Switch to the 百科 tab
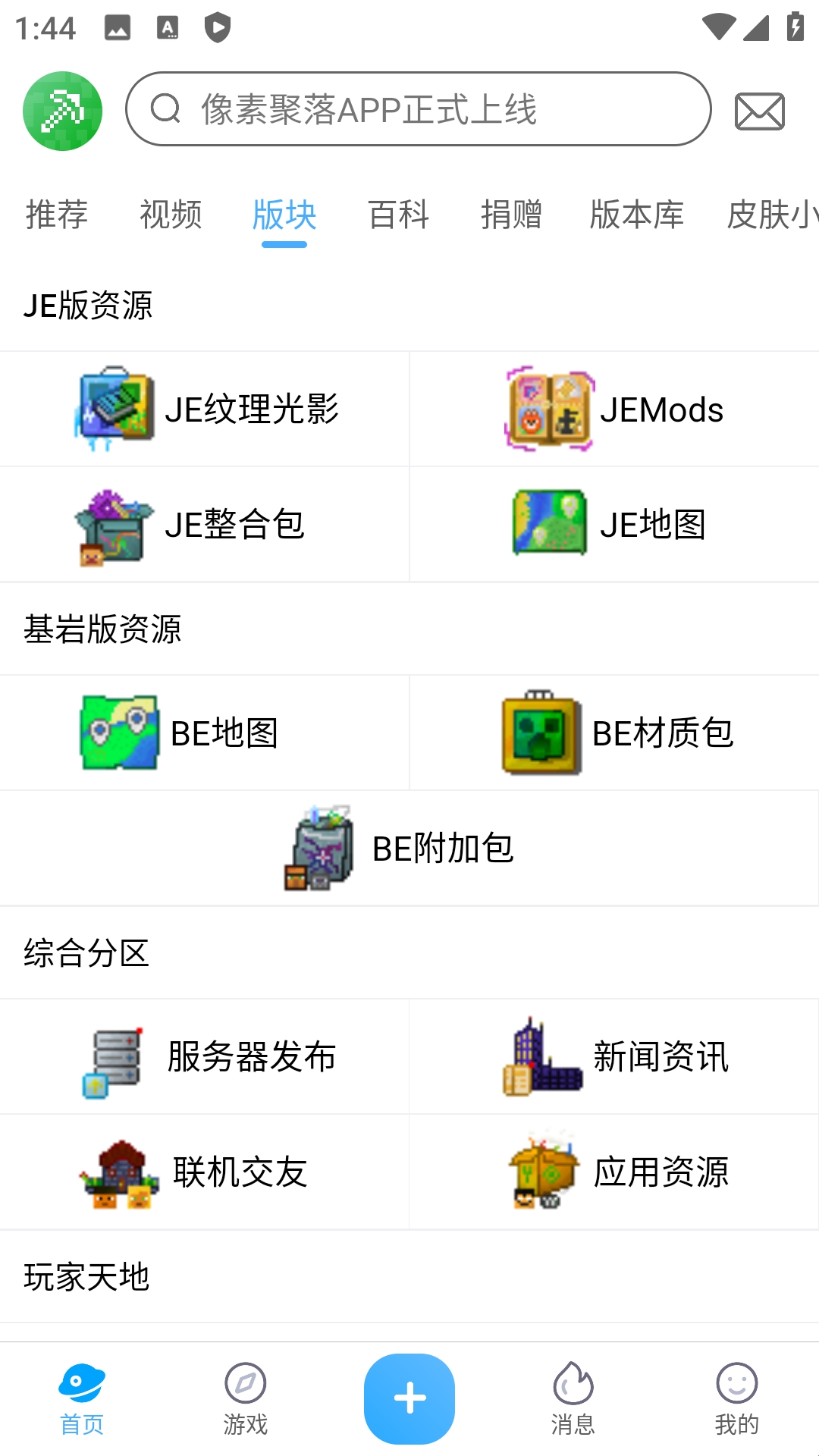Image resolution: width=819 pixels, height=1456 pixels. (398, 215)
